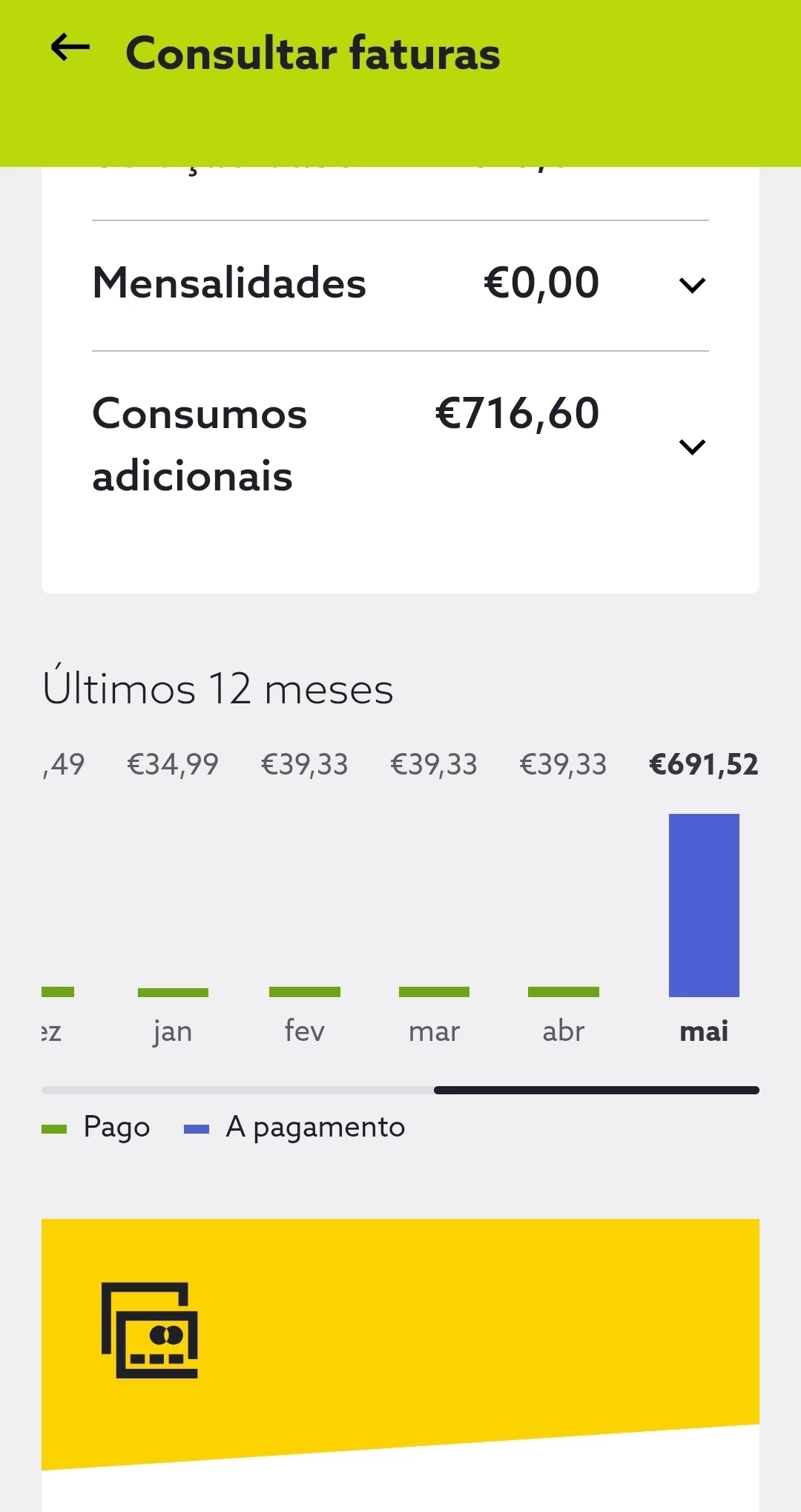Select the mai bar in the chart
The image size is (801, 1512).
click(704, 905)
